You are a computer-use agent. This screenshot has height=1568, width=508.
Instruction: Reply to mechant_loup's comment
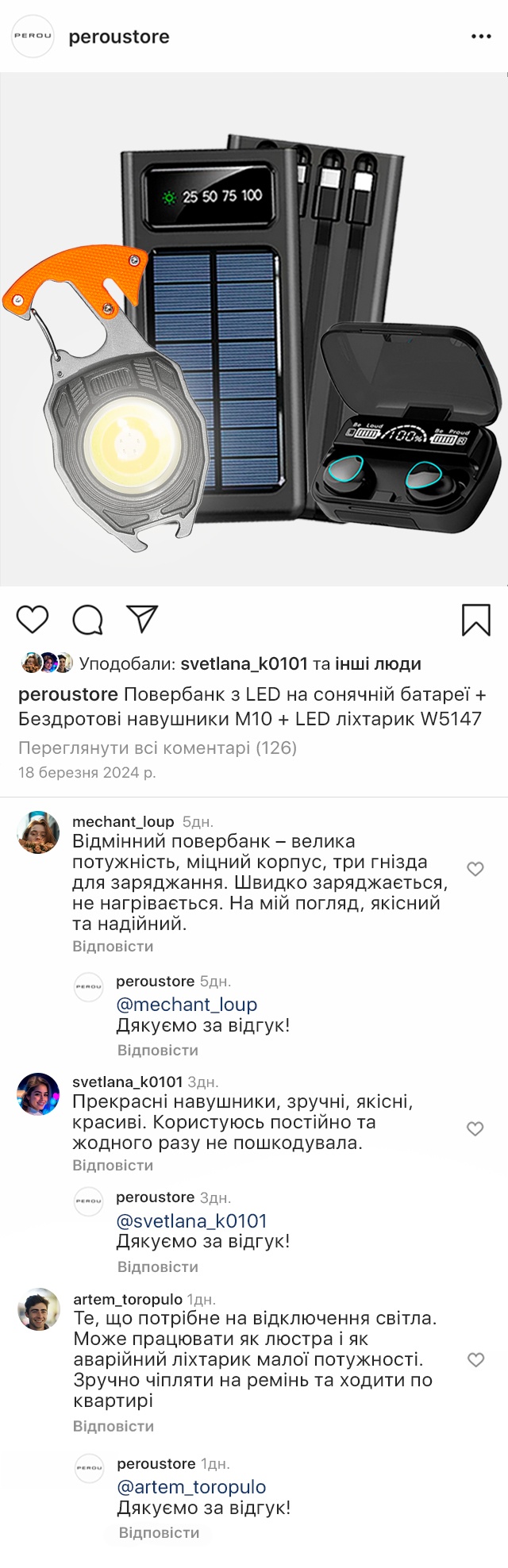point(113,946)
